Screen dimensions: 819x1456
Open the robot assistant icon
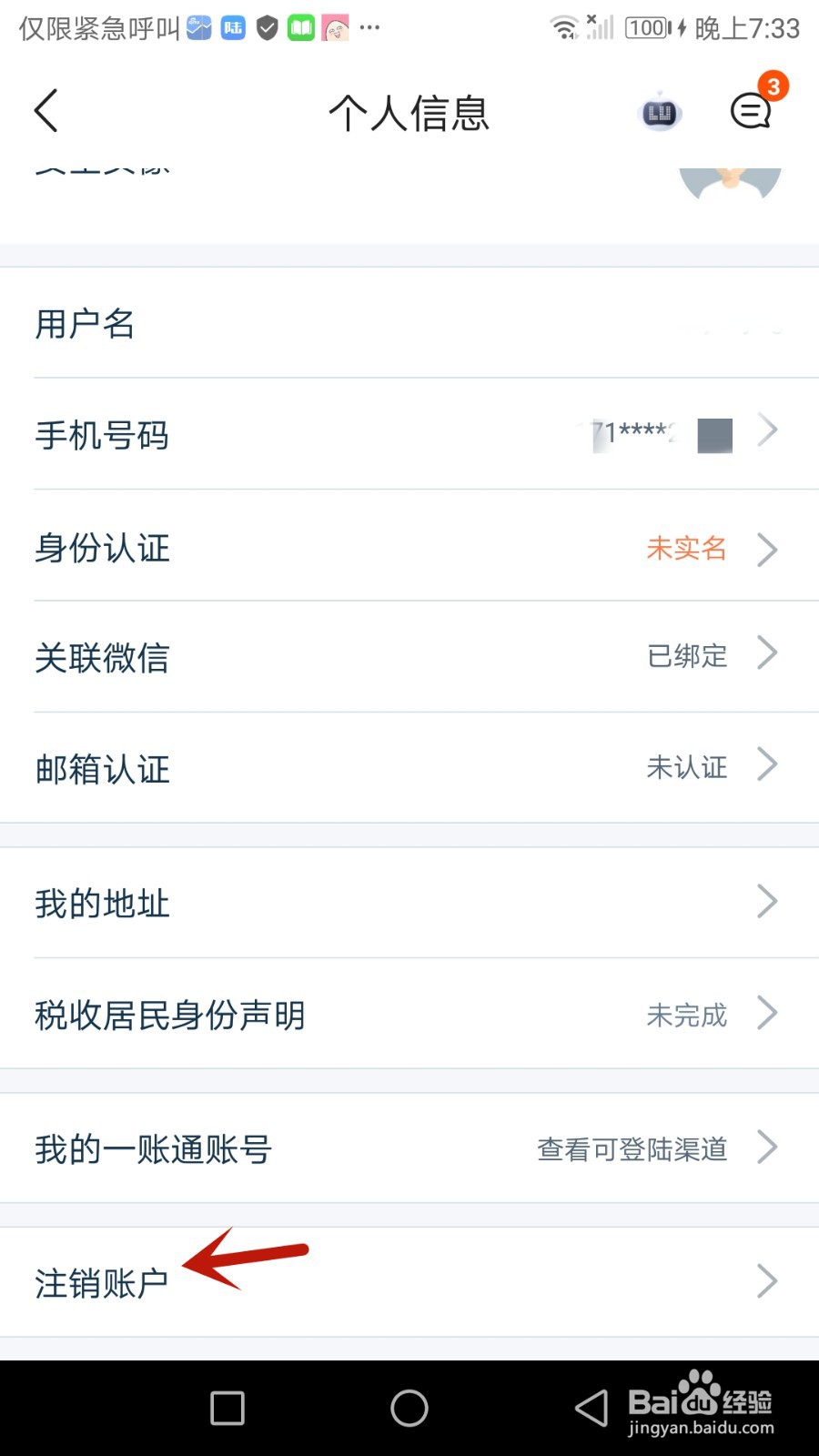pos(660,112)
